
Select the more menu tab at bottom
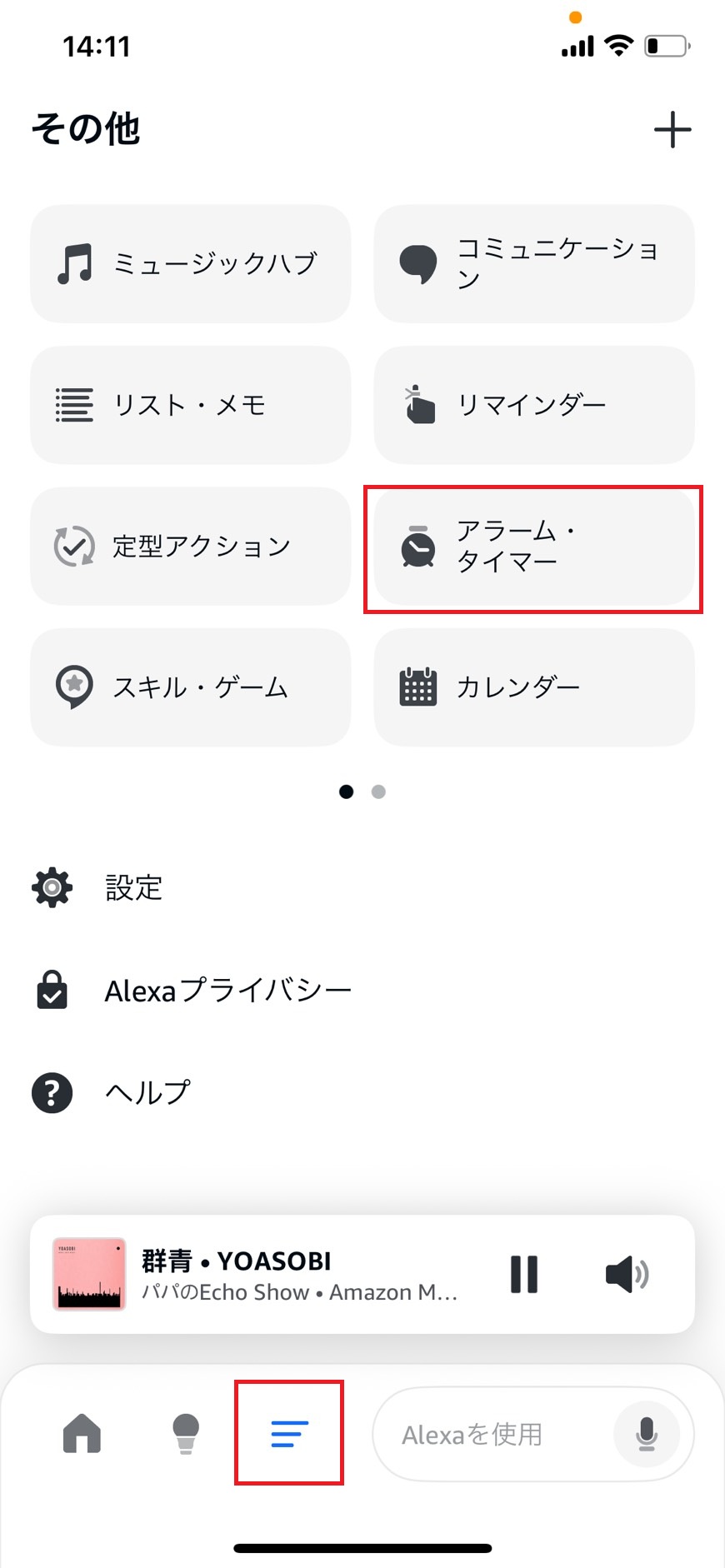289,1435
